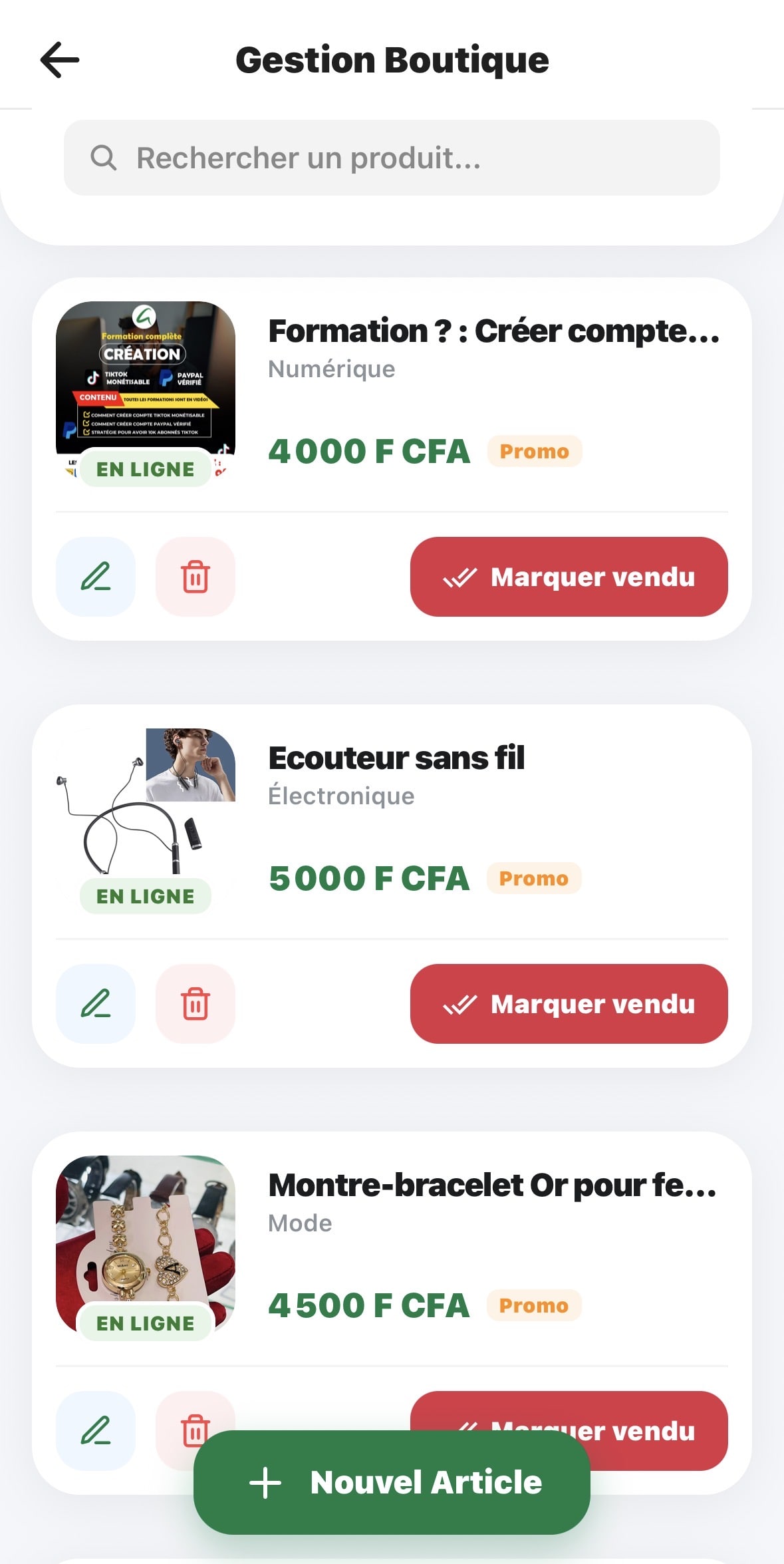Delete the Formation Créer compte product
This screenshot has height=1564, width=784.
[x=196, y=577]
